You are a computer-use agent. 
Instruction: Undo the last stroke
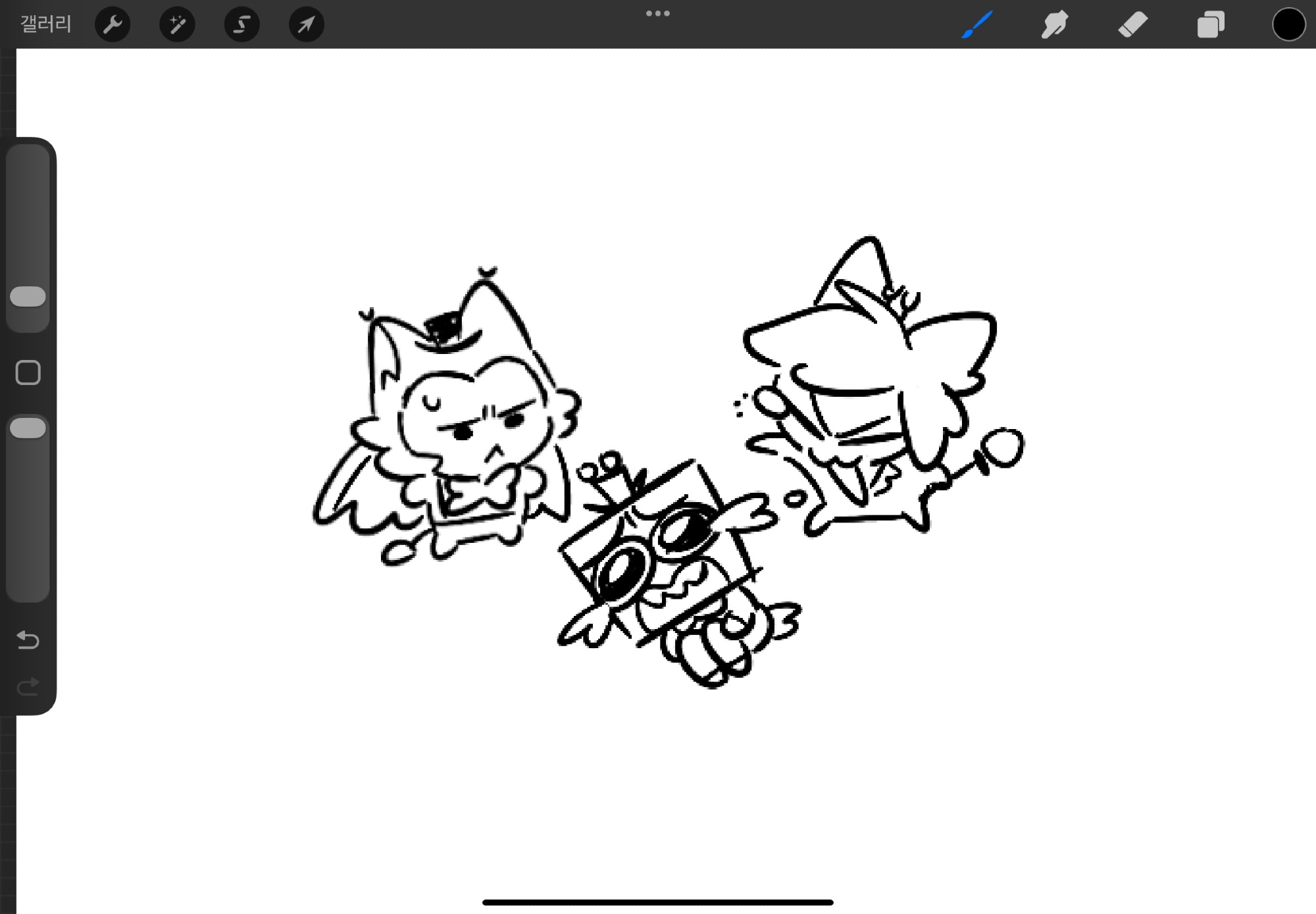tap(28, 640)
